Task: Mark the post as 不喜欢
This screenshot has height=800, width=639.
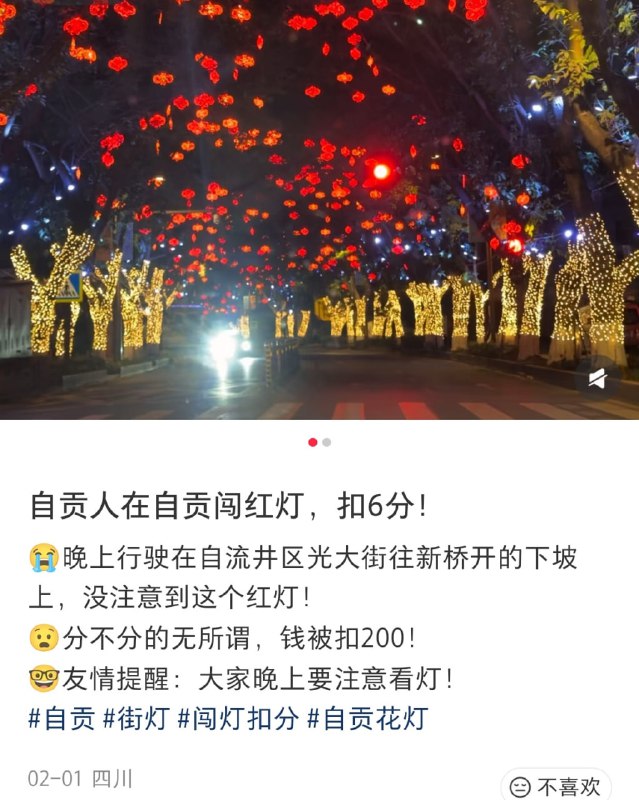Action: 556,786
